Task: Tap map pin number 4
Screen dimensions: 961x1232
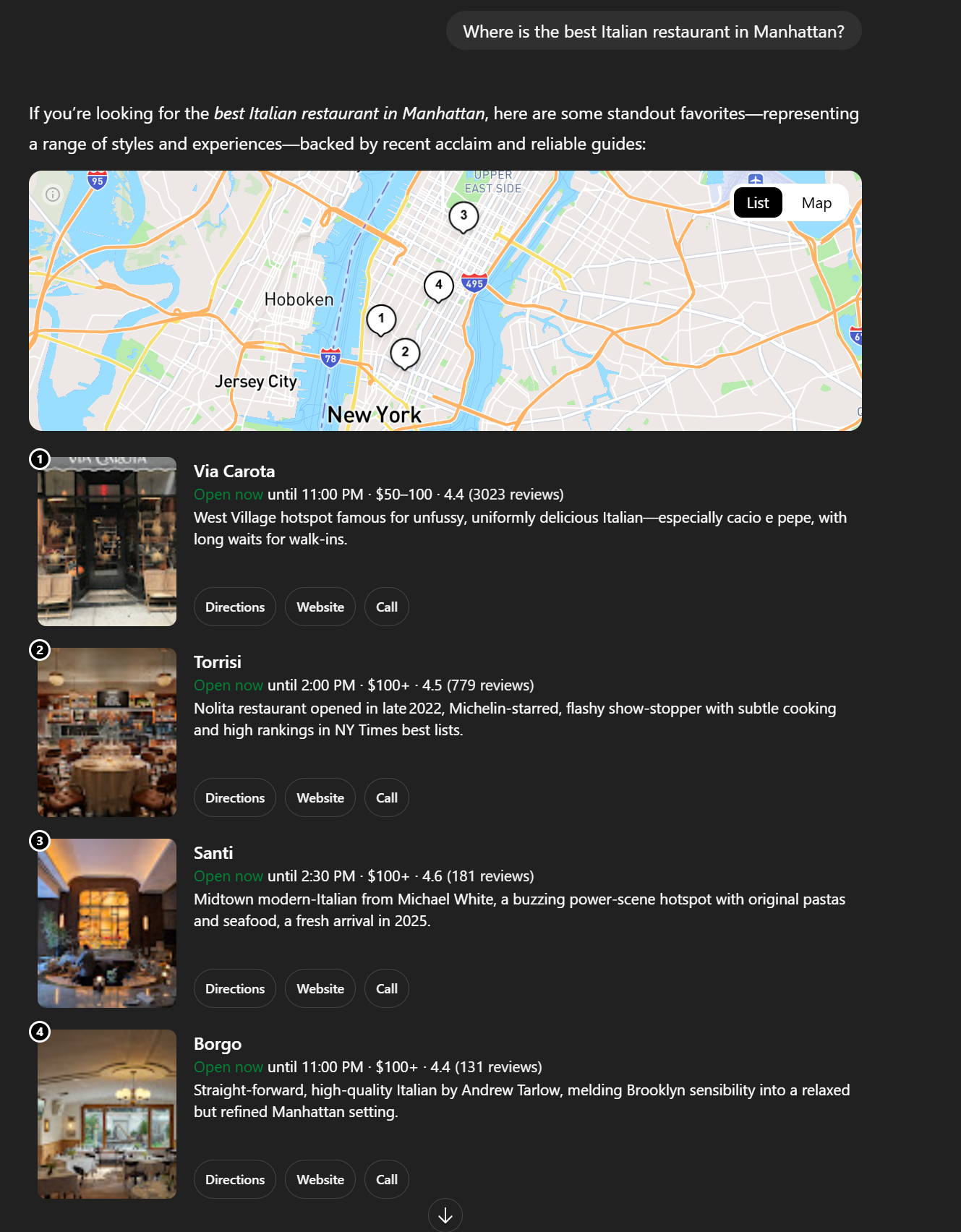Action: click(x=438, y=285)
